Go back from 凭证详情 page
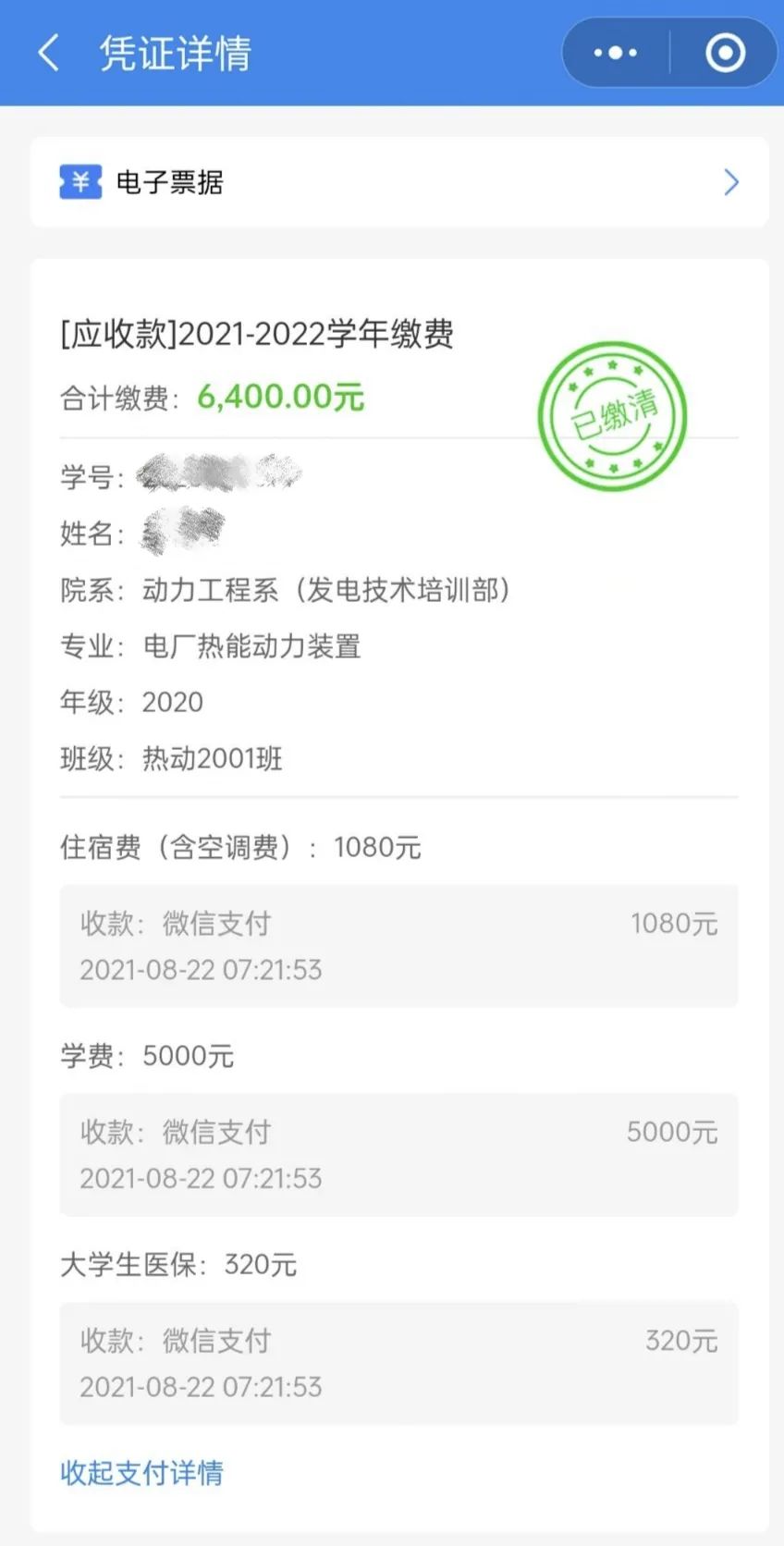This screenshot has height=1546, width=784. pyautogui.click(x=49, y=54)
